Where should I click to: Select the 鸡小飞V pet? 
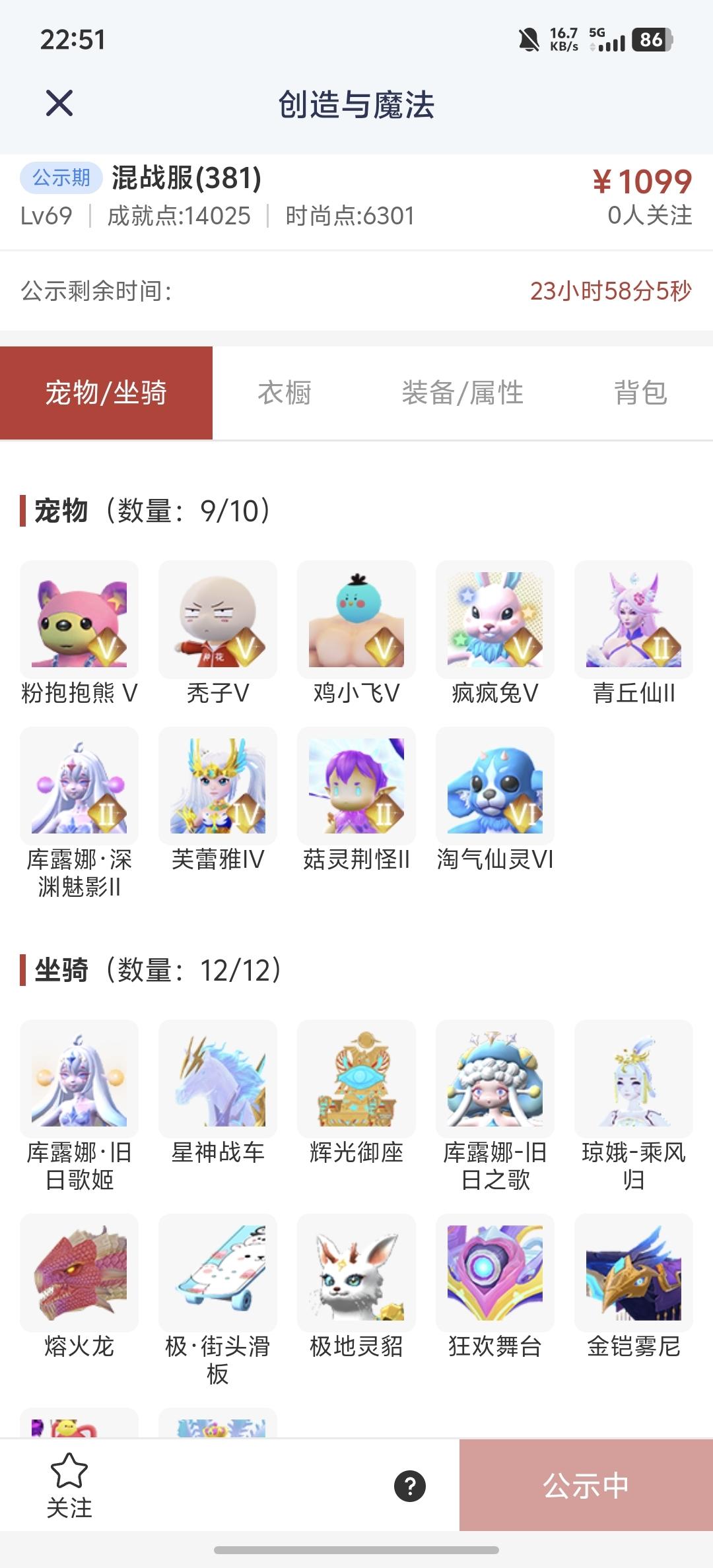(356, 620)
